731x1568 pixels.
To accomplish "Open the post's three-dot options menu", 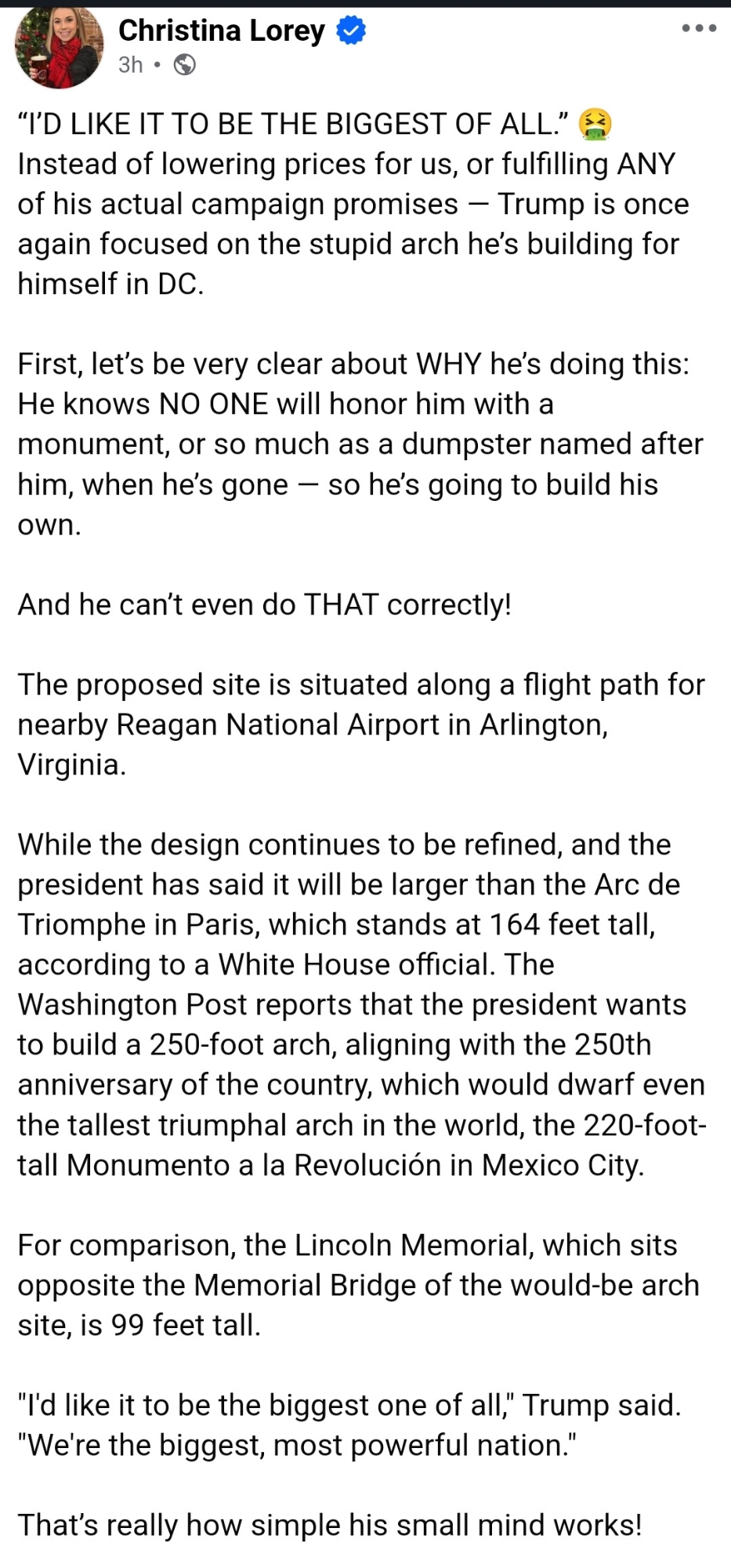I will pos(699,29).
